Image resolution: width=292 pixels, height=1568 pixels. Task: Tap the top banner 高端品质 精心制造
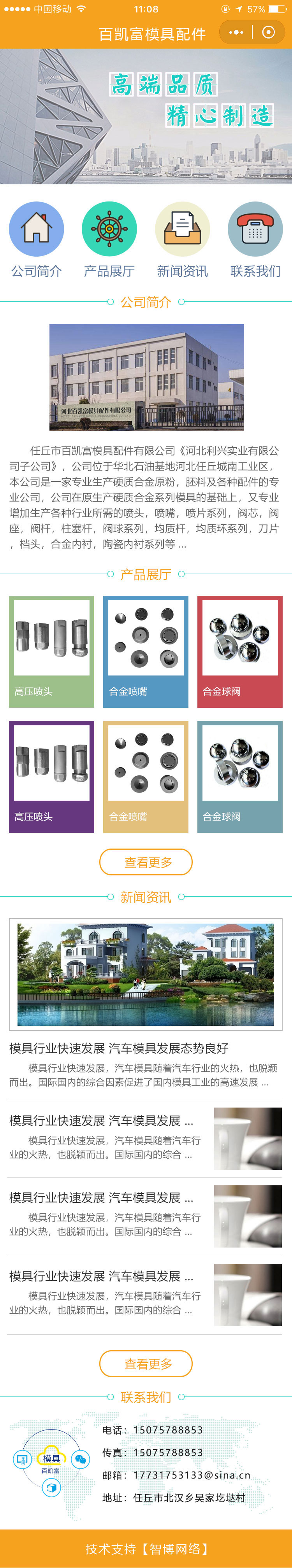(146, 115)
